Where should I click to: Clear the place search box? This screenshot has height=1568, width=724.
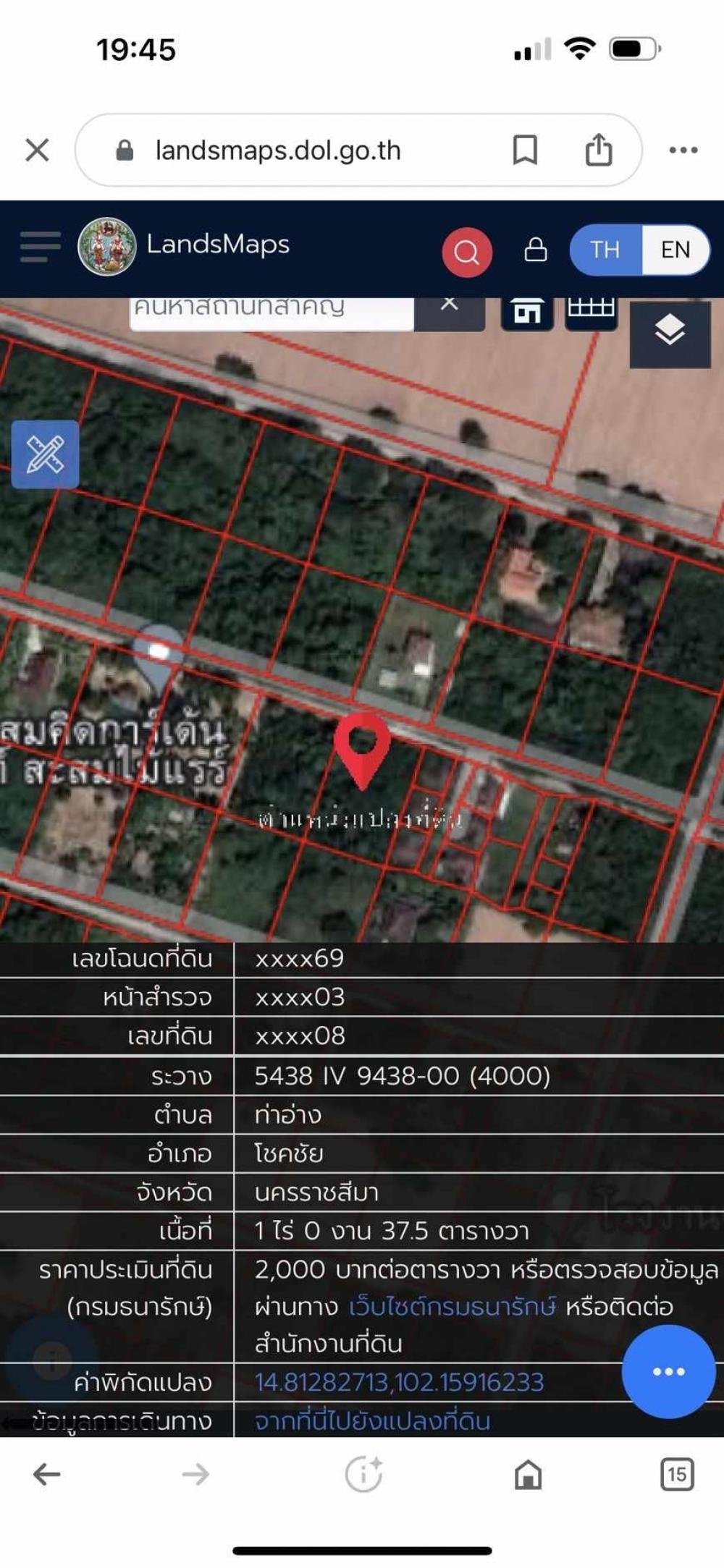coord(450,308)
